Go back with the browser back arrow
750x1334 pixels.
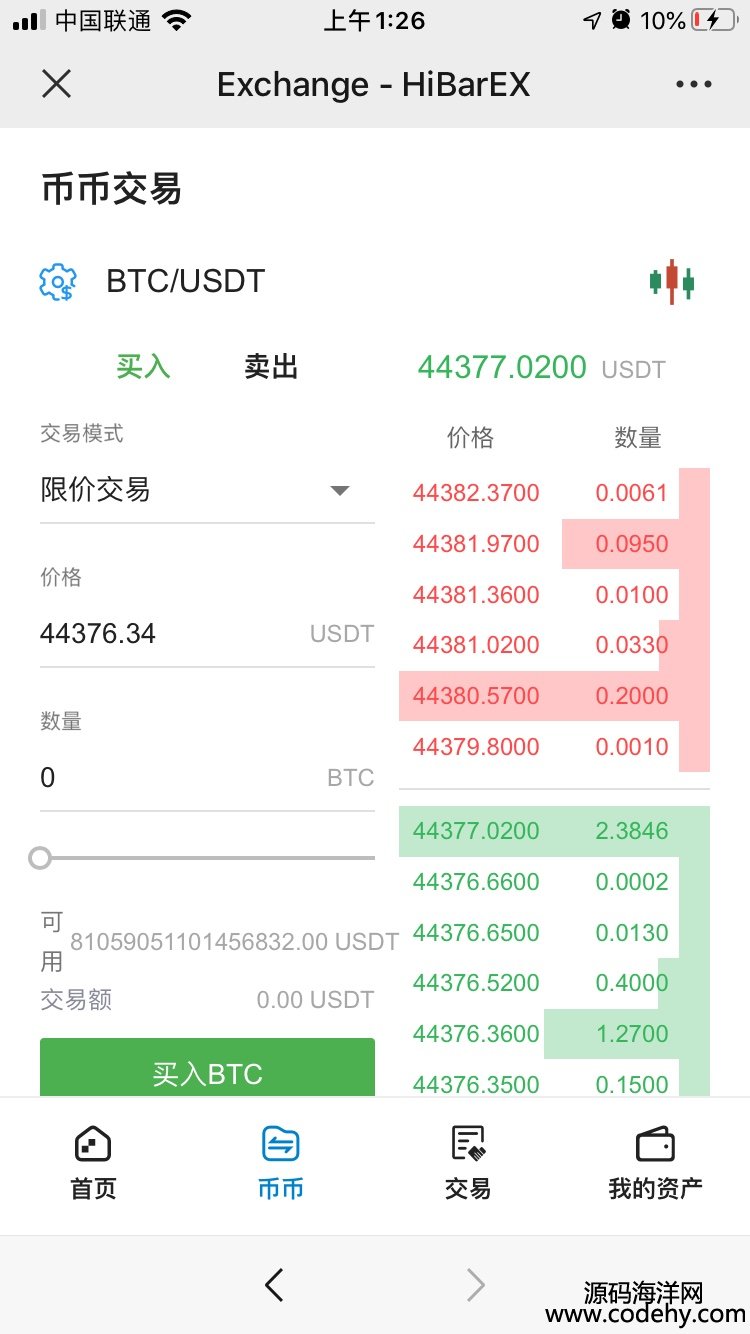pos(274,1285)
